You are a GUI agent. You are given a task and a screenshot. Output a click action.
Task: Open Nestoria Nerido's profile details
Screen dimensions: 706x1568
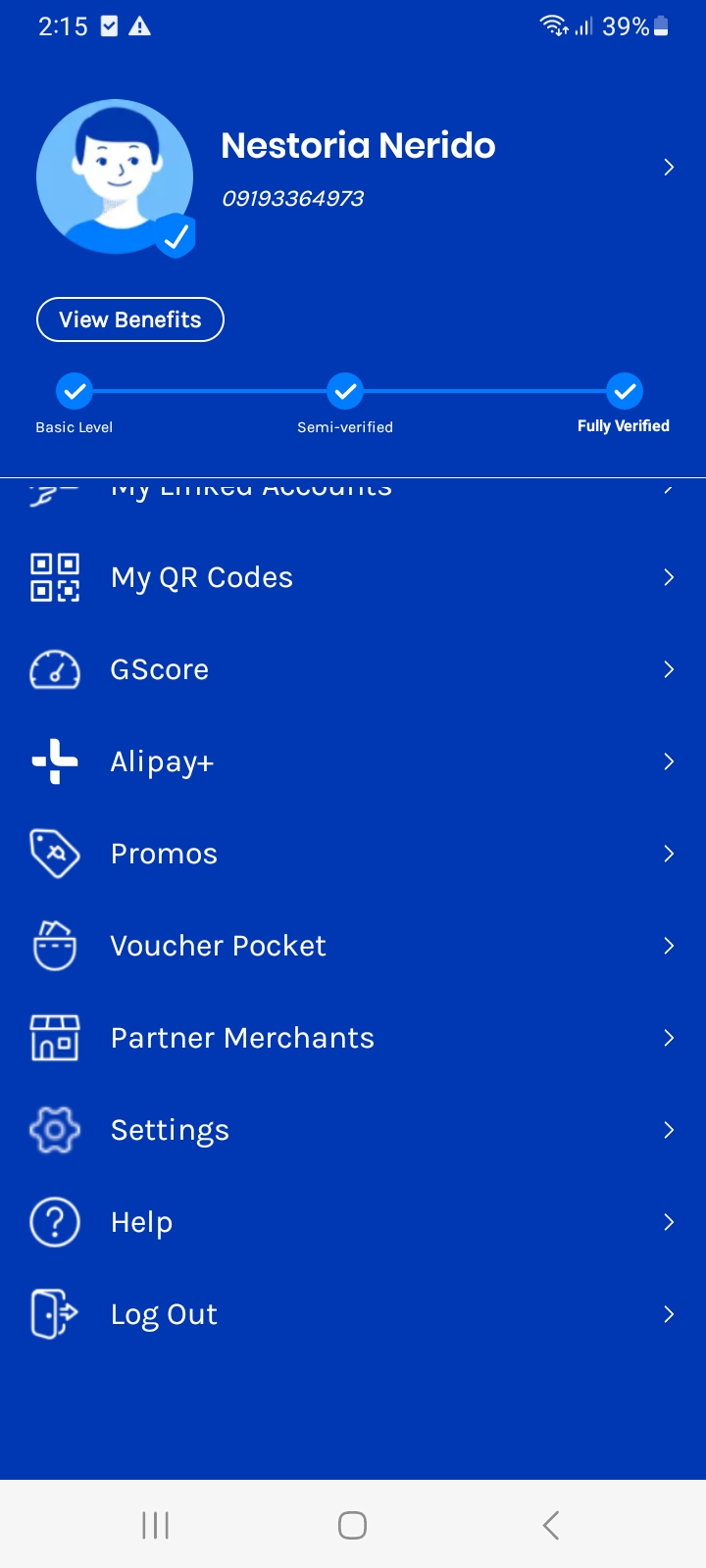click(668, 168)
